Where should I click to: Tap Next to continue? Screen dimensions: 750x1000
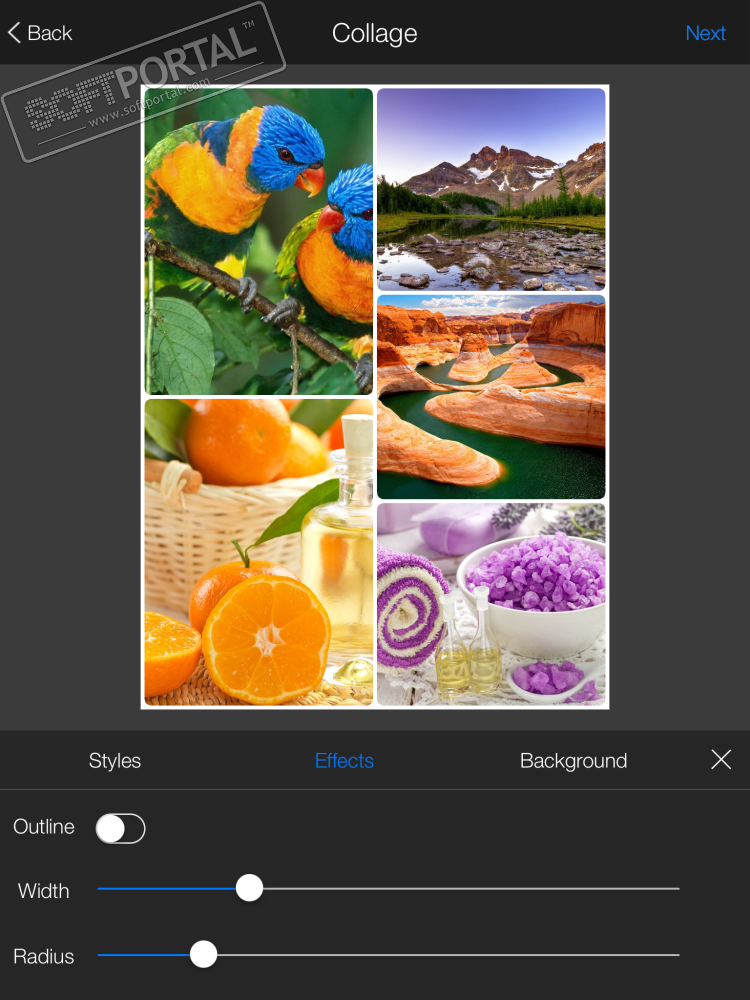(705, 33)
